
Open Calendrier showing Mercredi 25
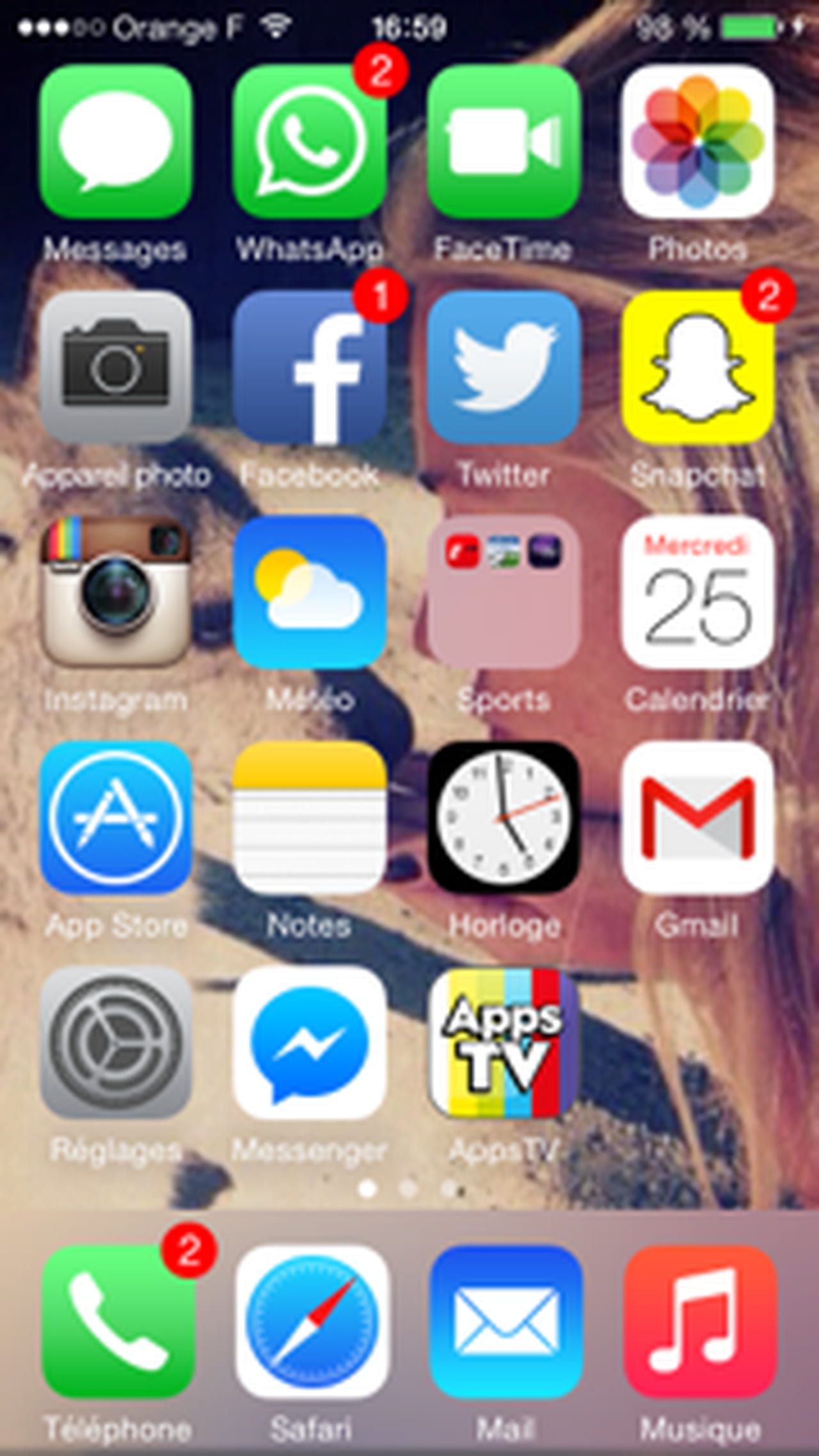pyautogui.click(x=698, y=592)
